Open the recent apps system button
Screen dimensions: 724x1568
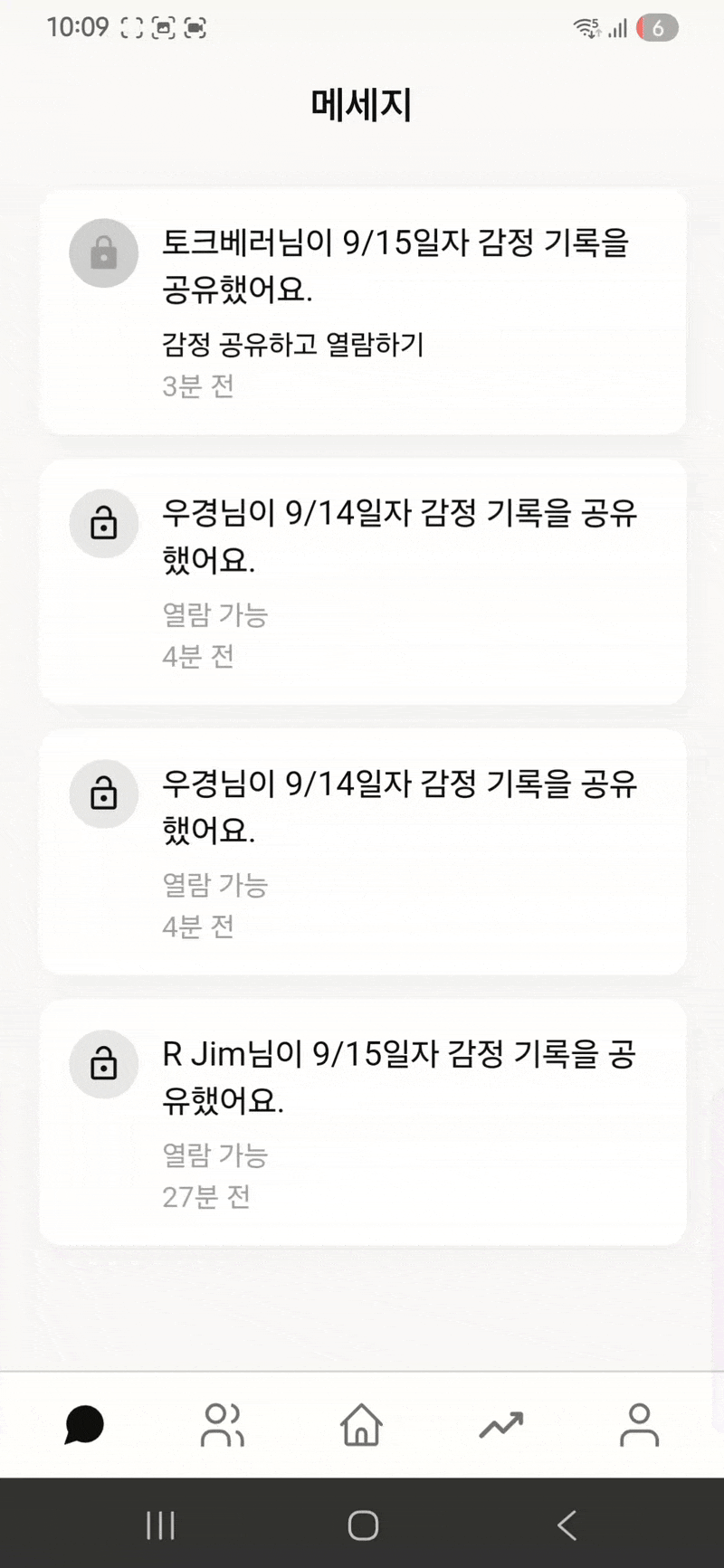coord(160,1525)
